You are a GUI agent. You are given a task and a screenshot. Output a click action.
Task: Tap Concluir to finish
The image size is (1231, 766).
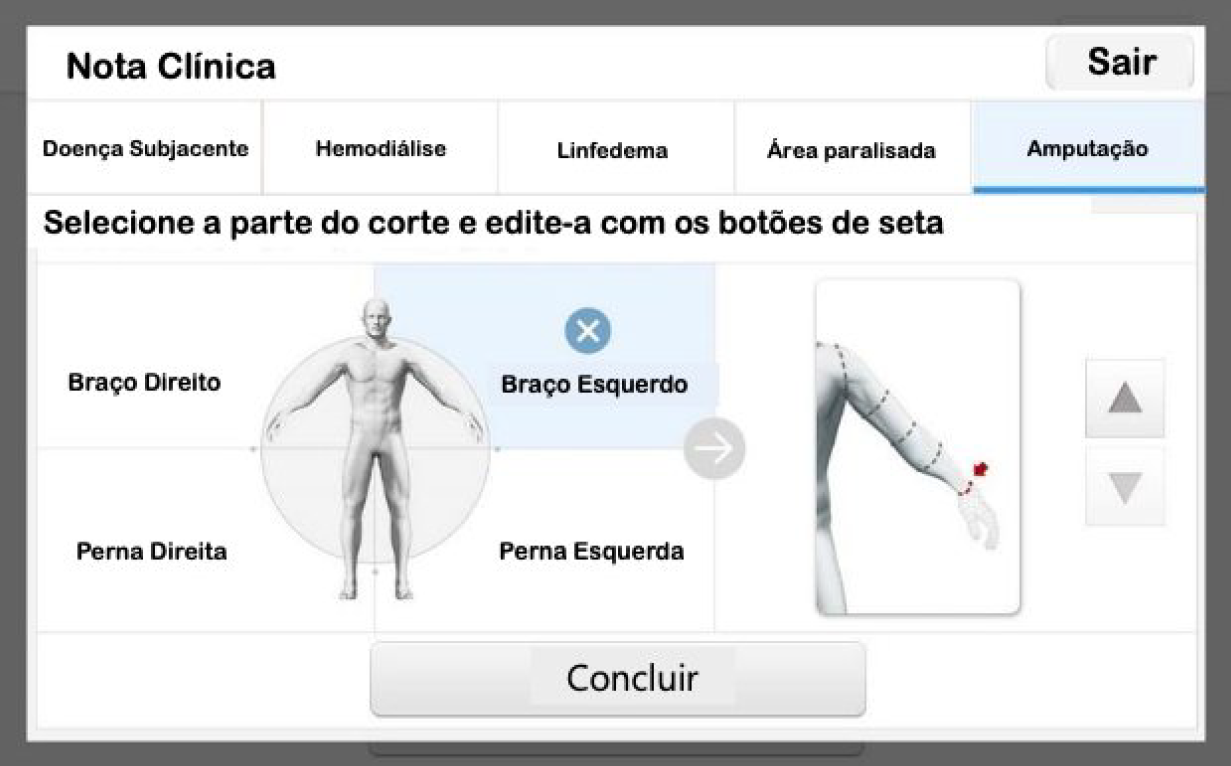(x=617, y=678)
